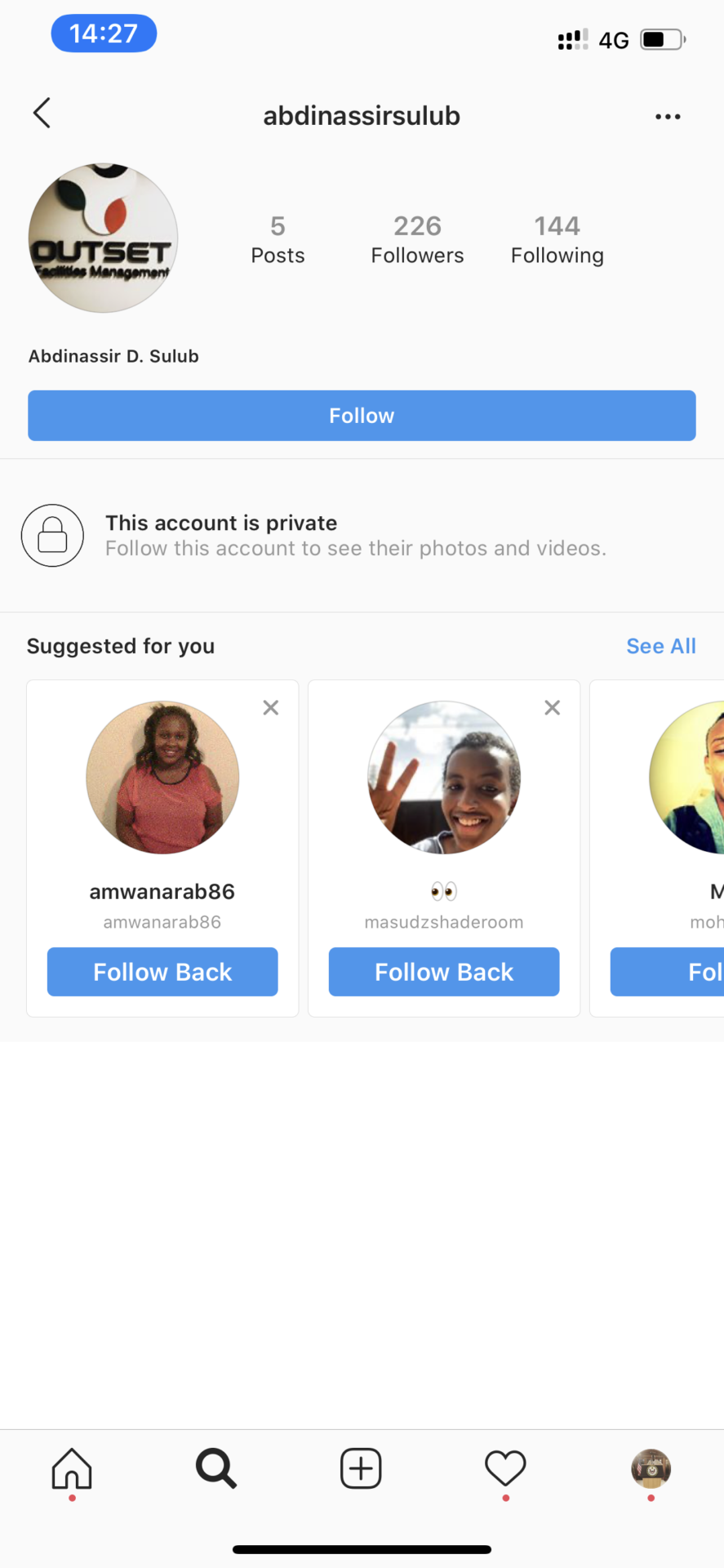
Task: Switch to the Search tab
Action: coord(216,1469)
